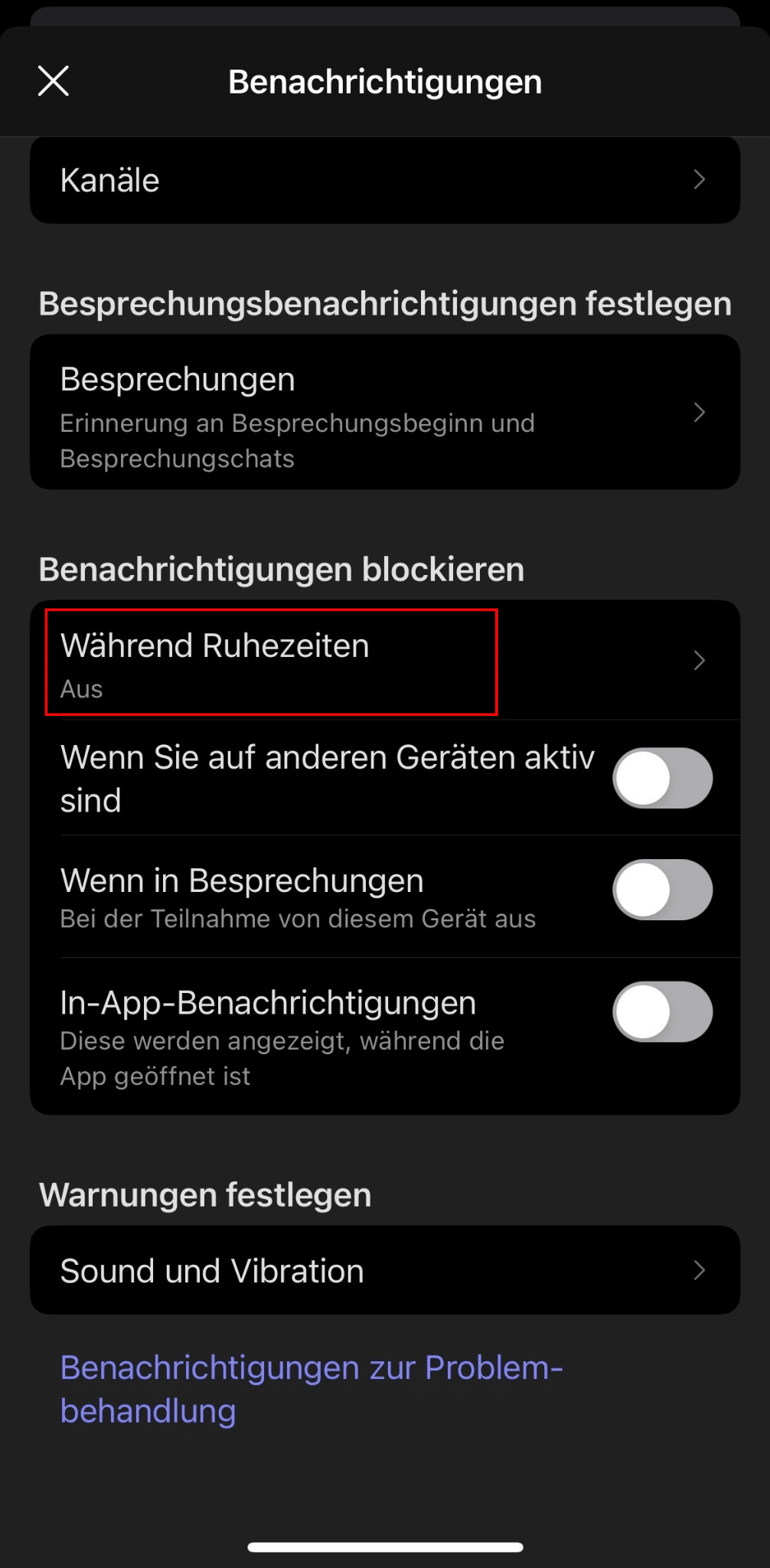This screenshot has width=770, height=1568.
Task: Close the Benachrichtigungen screen
Action: (x=54, y=81)
